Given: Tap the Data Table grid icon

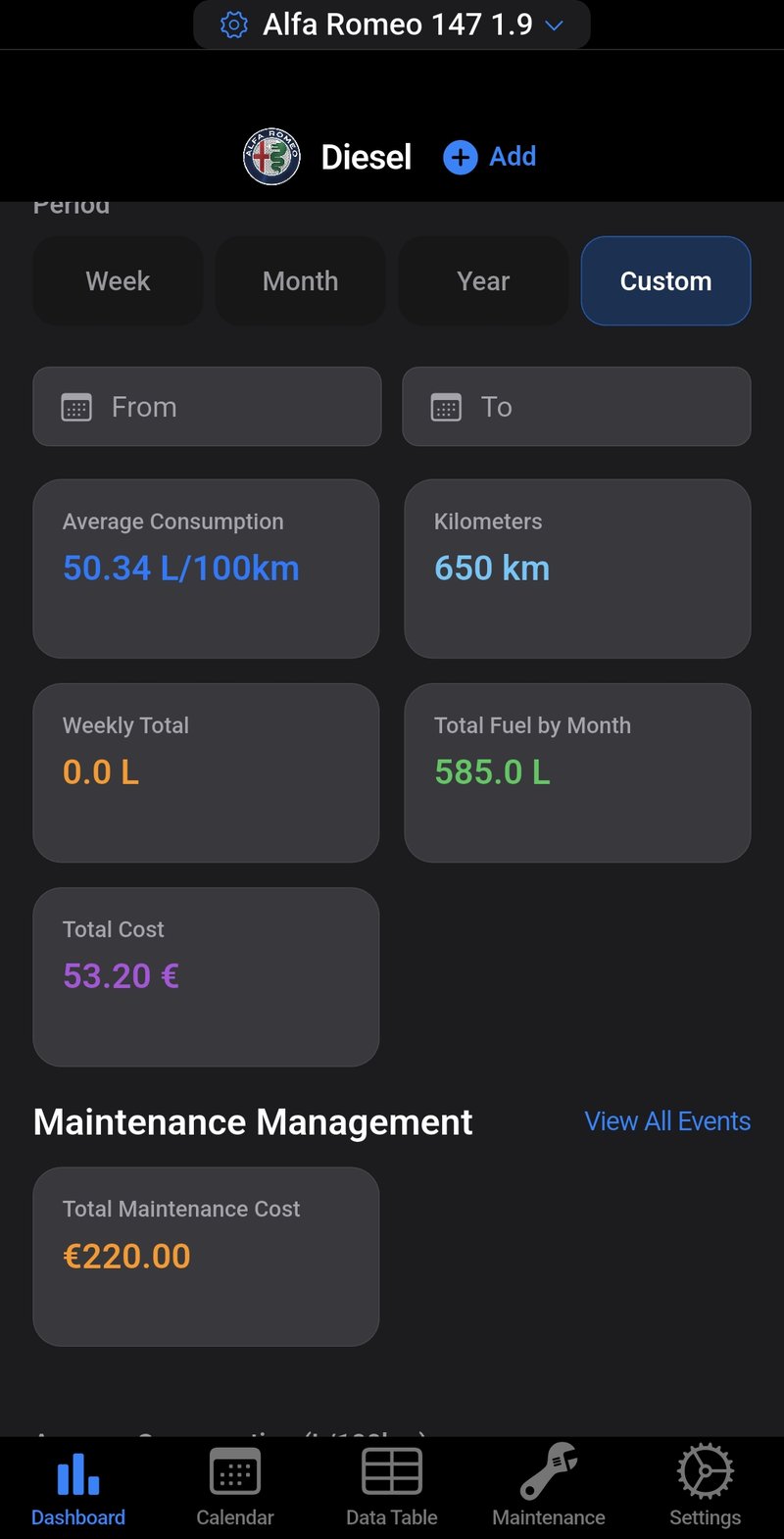Looking at the screenshot, I should tap(391, 1470).
